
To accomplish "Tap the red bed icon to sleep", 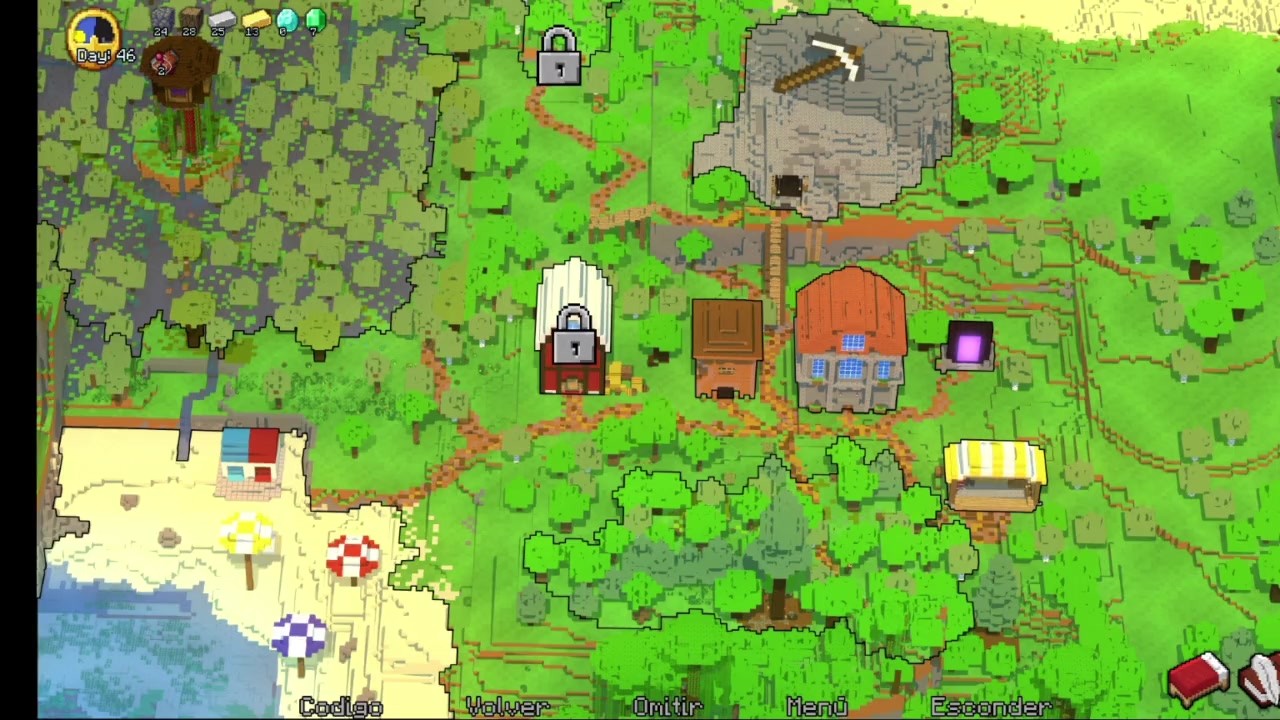I will [1199, 677].
